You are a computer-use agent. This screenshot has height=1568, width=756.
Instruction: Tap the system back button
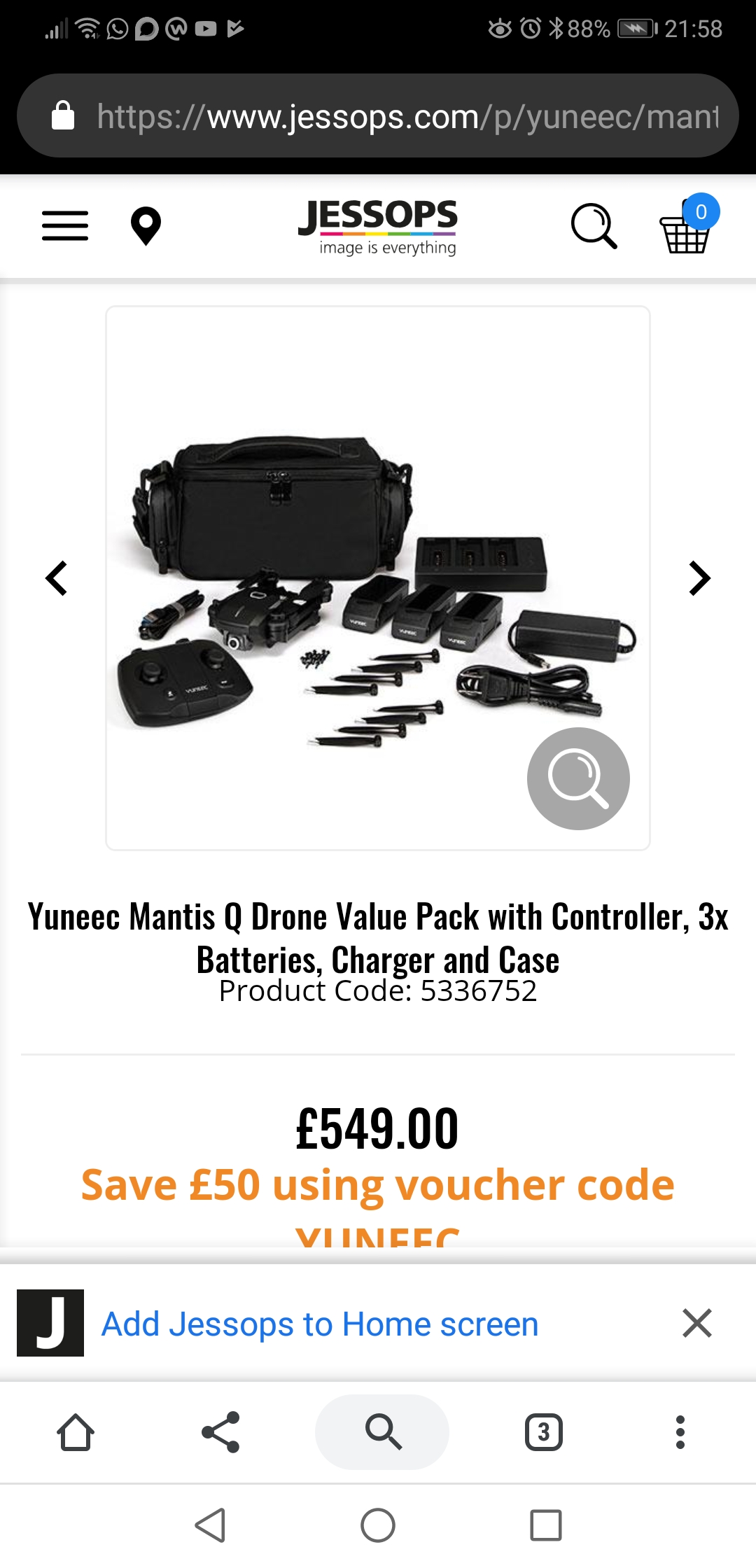click(x=210, y=1525)
